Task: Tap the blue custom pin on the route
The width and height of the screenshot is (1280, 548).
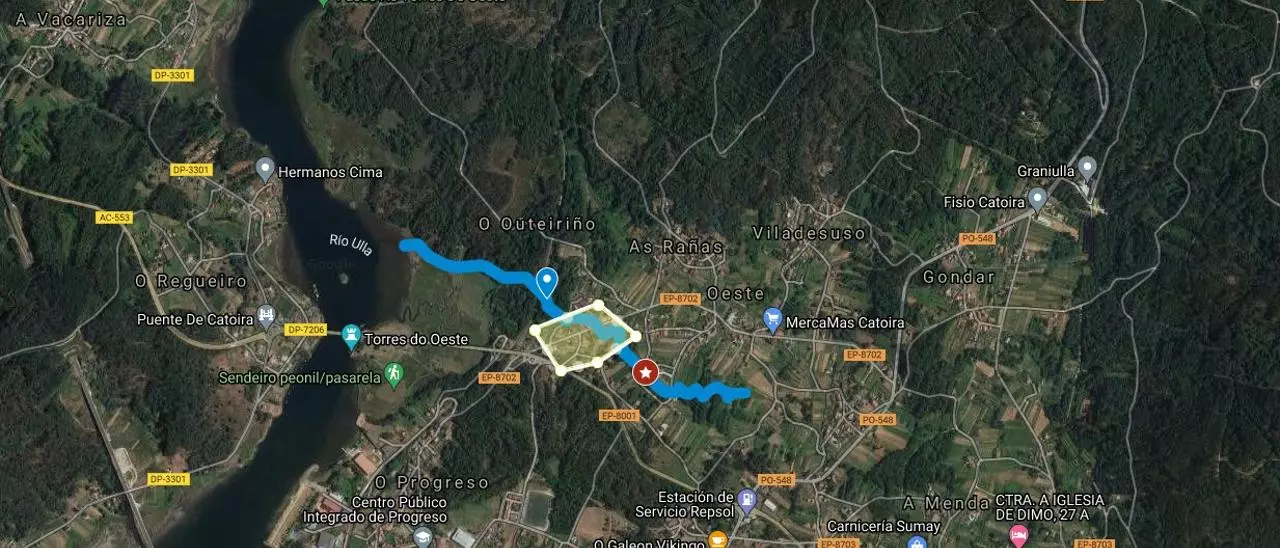Action: click(x=546, y=282)
